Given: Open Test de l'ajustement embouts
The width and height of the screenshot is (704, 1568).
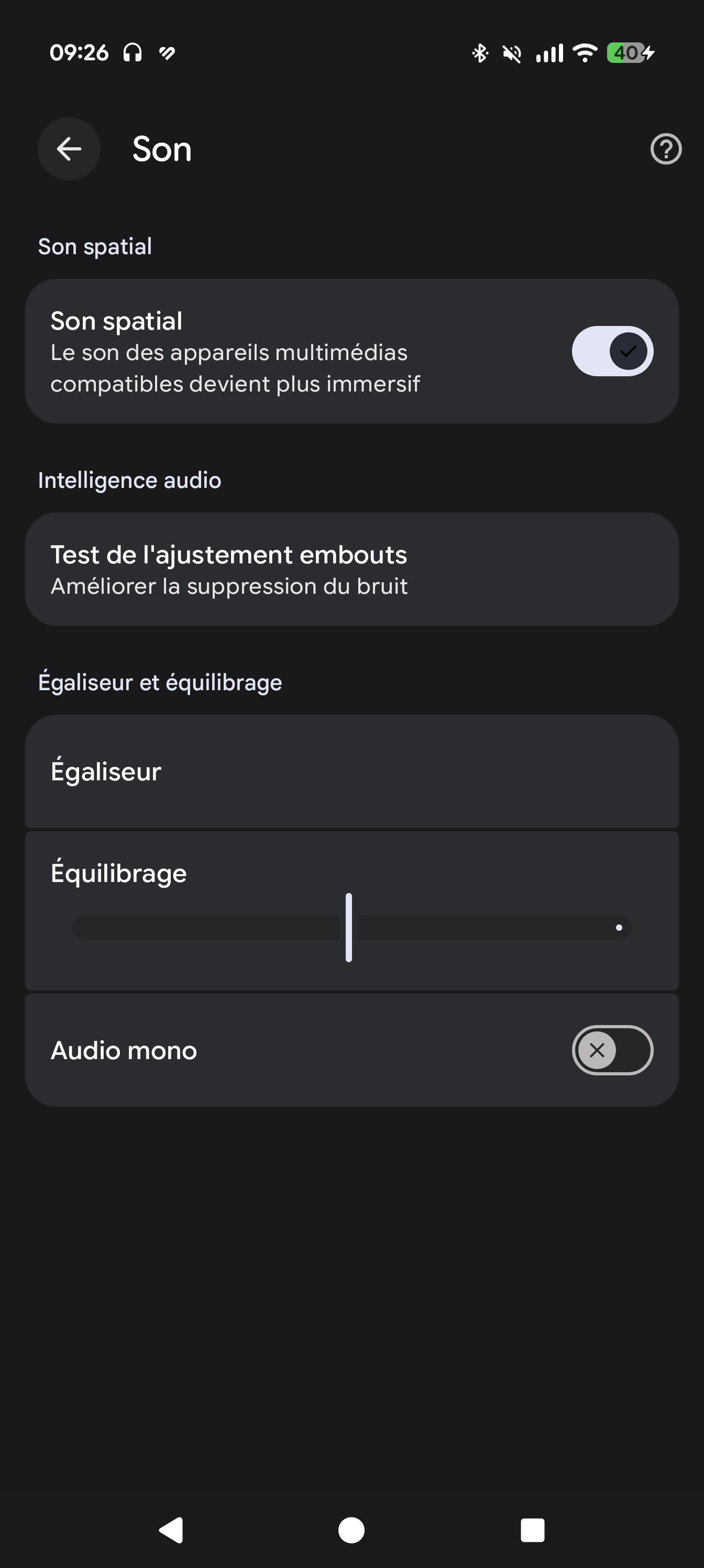Looking at the screenshot, I should [351, 569].
